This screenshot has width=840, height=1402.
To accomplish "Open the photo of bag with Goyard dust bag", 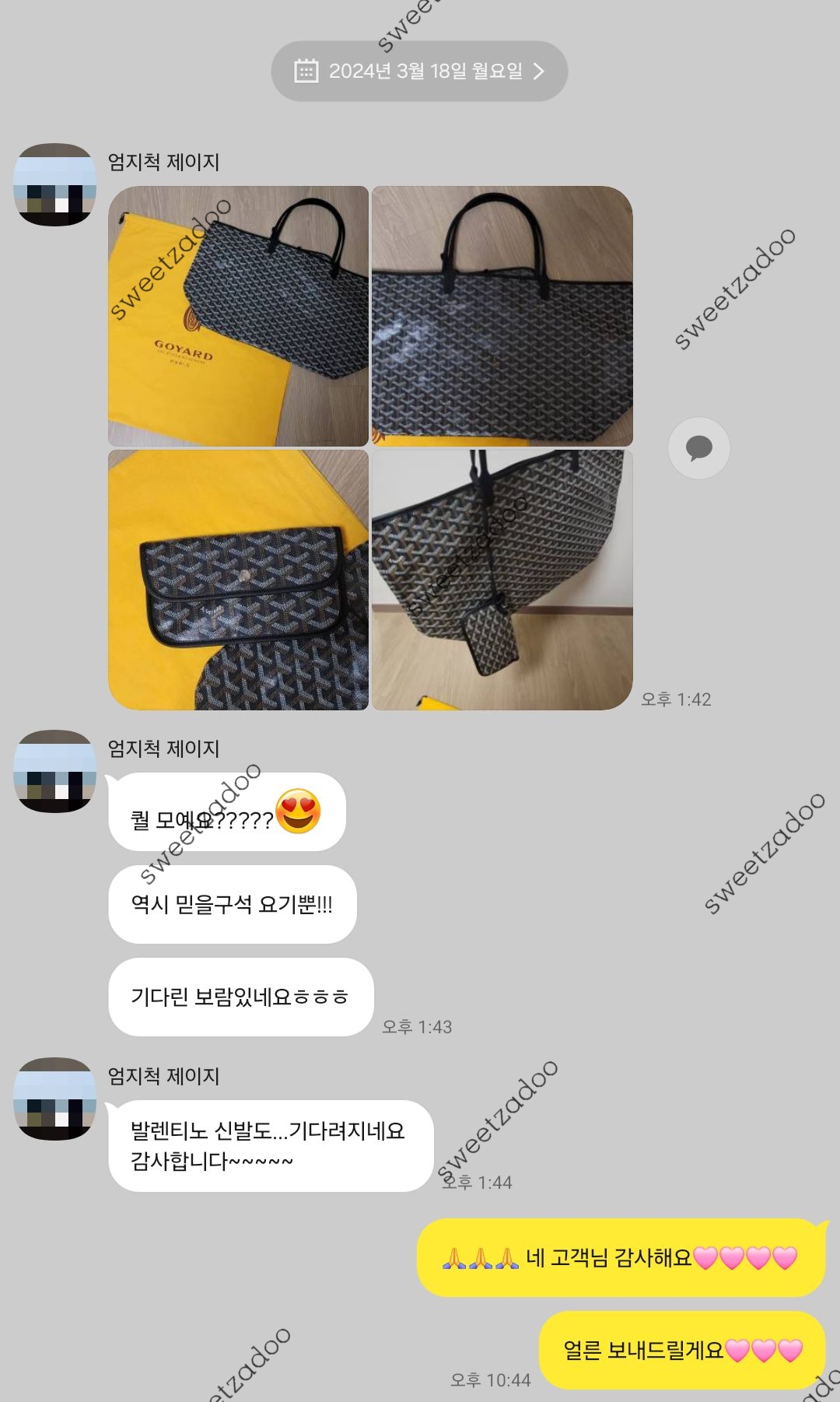I will pyautogui.click(x=238, y=316).
